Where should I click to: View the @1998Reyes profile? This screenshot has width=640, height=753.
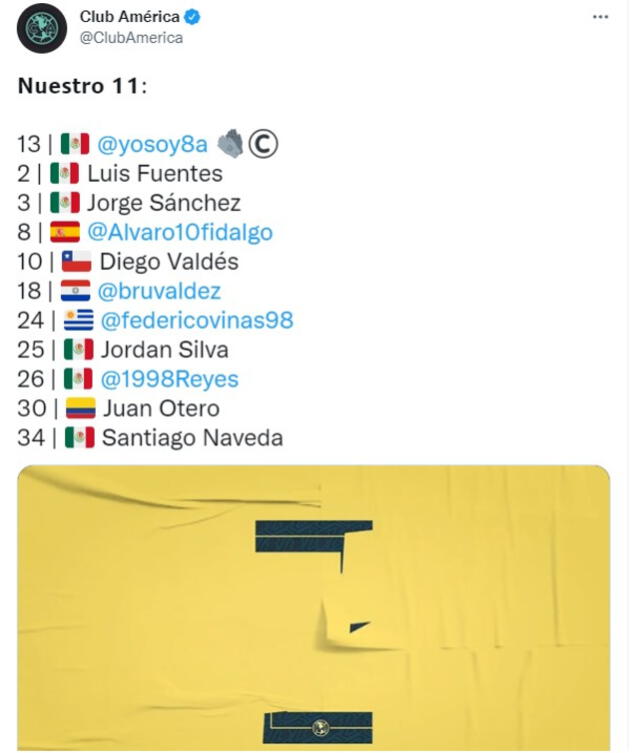tap(170, 379)
